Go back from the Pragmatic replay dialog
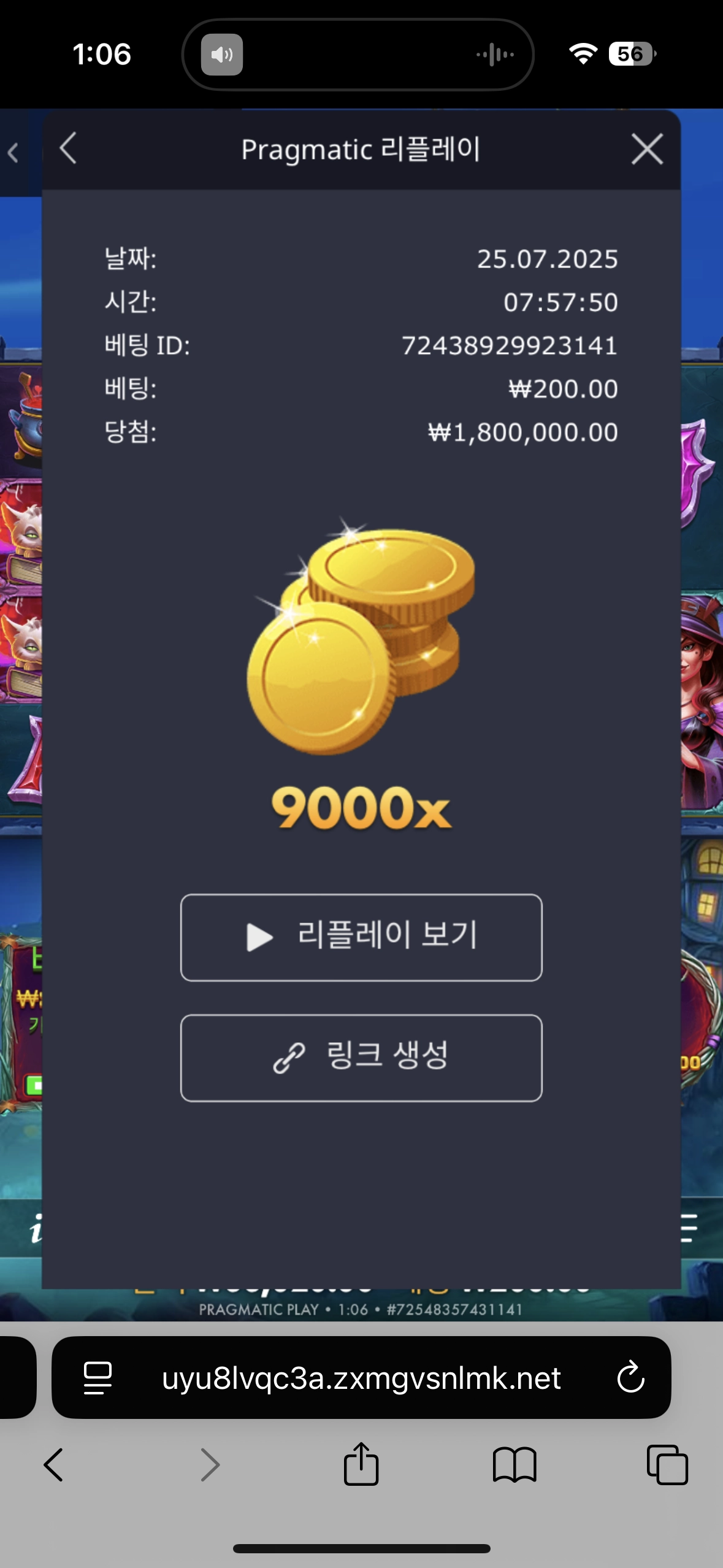 point(68,149)
